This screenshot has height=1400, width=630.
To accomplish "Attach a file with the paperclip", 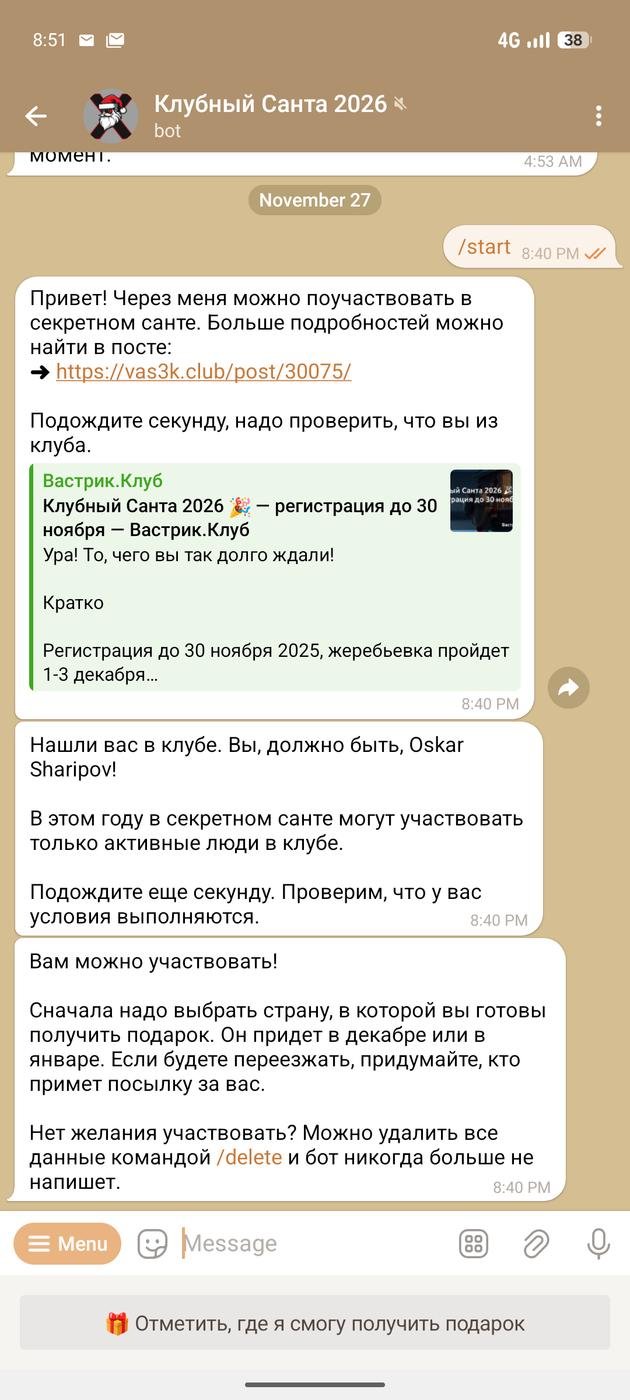I will 536,1244.
